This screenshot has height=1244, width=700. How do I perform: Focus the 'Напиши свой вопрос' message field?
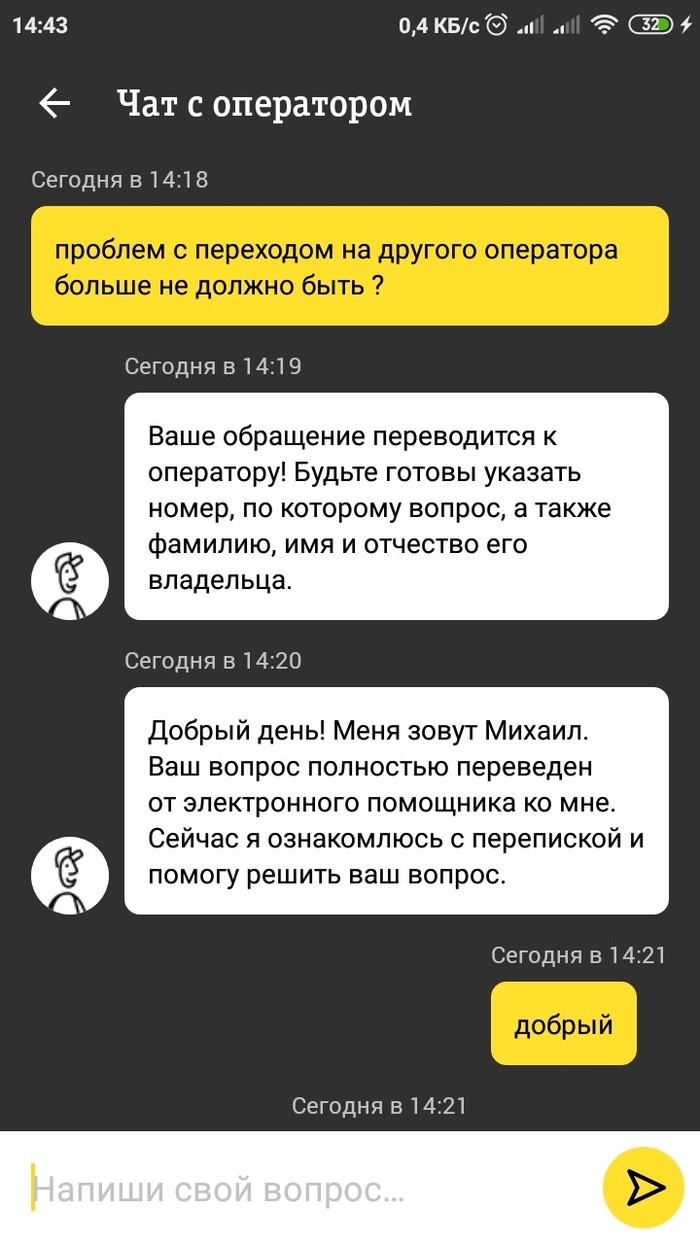tap(300, 1189)
